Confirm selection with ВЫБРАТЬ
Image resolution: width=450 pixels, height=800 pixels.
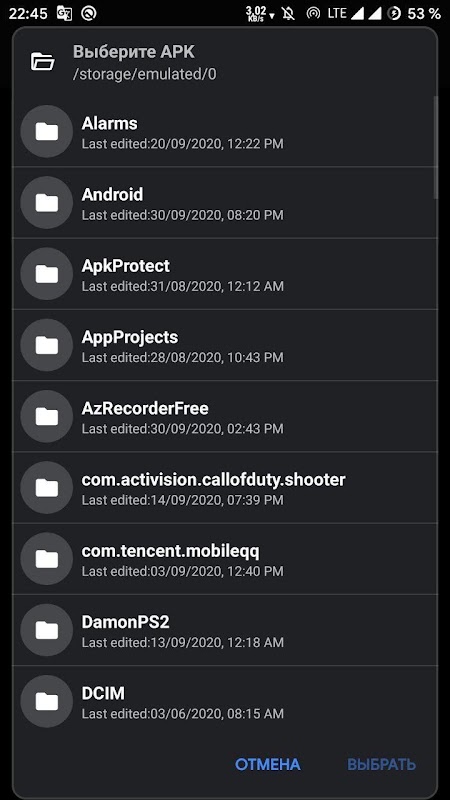pos(382,764)
